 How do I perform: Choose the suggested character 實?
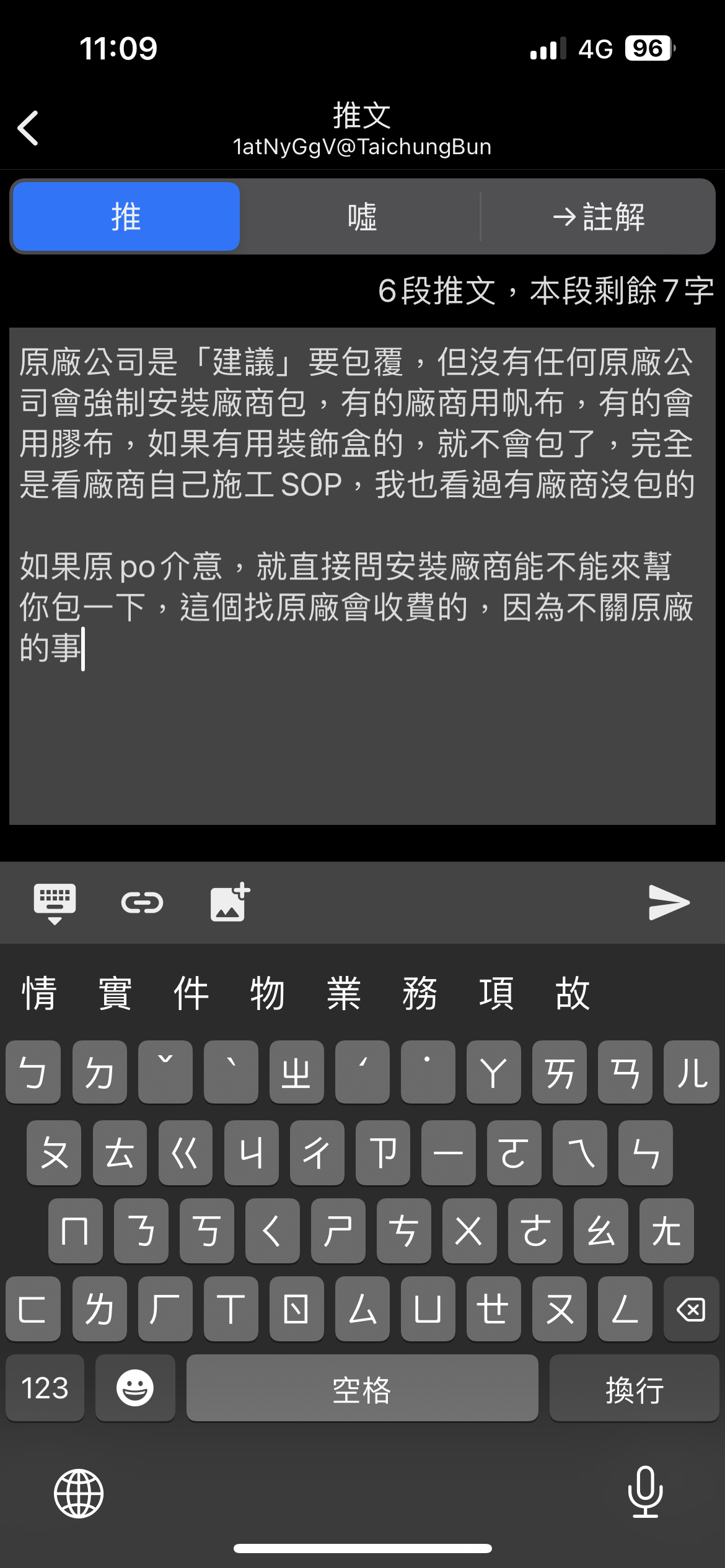(x=115, y=993)
